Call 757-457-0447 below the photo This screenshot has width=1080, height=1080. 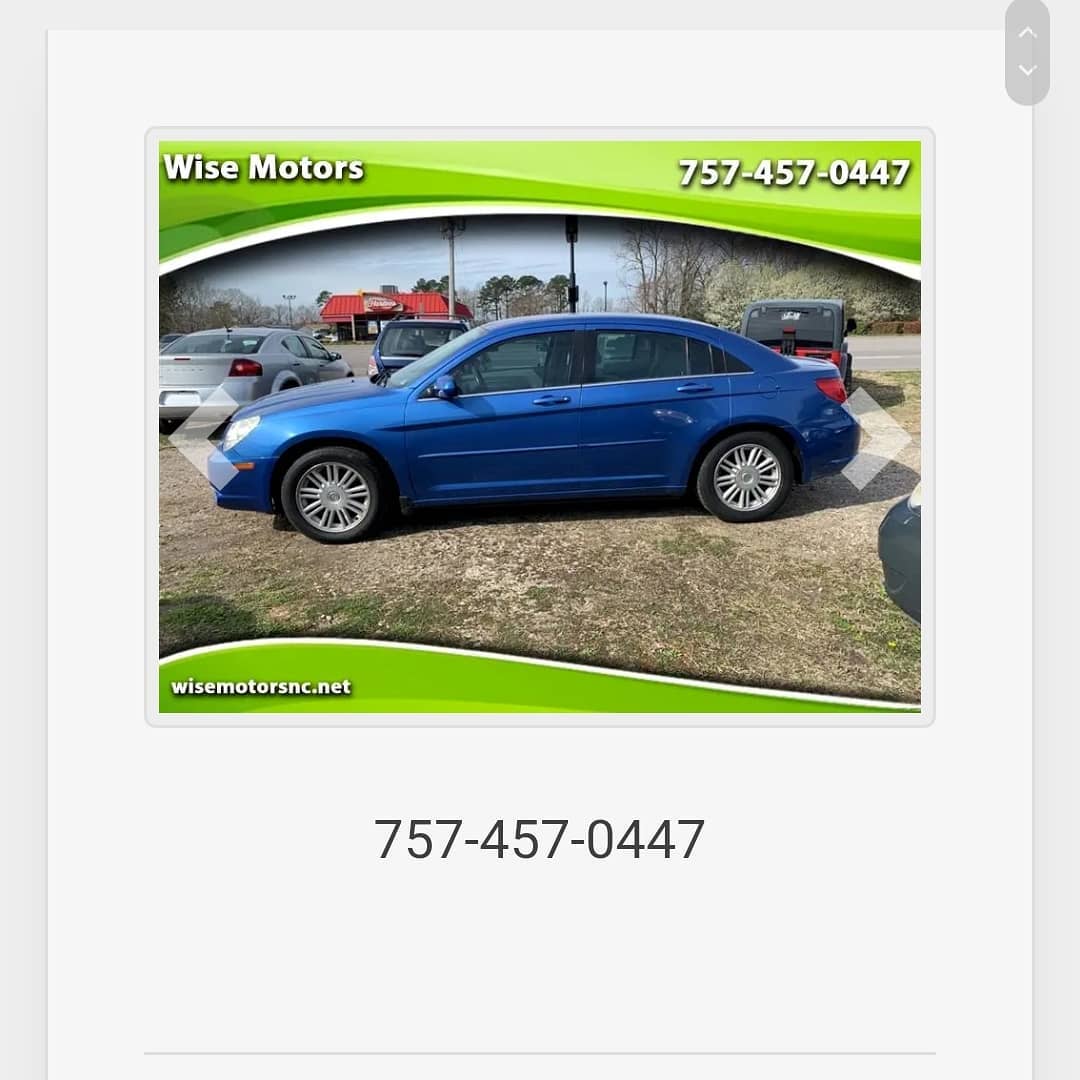point(540,839)
